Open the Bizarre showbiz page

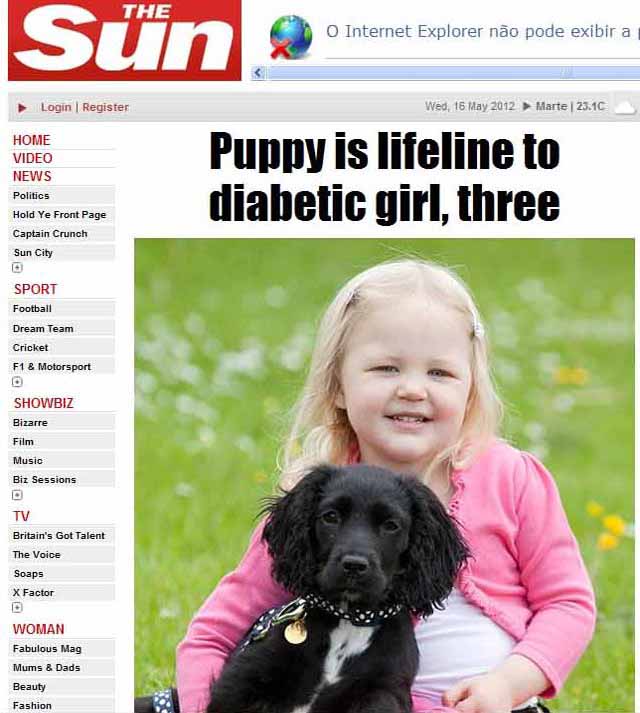point(30,423)
